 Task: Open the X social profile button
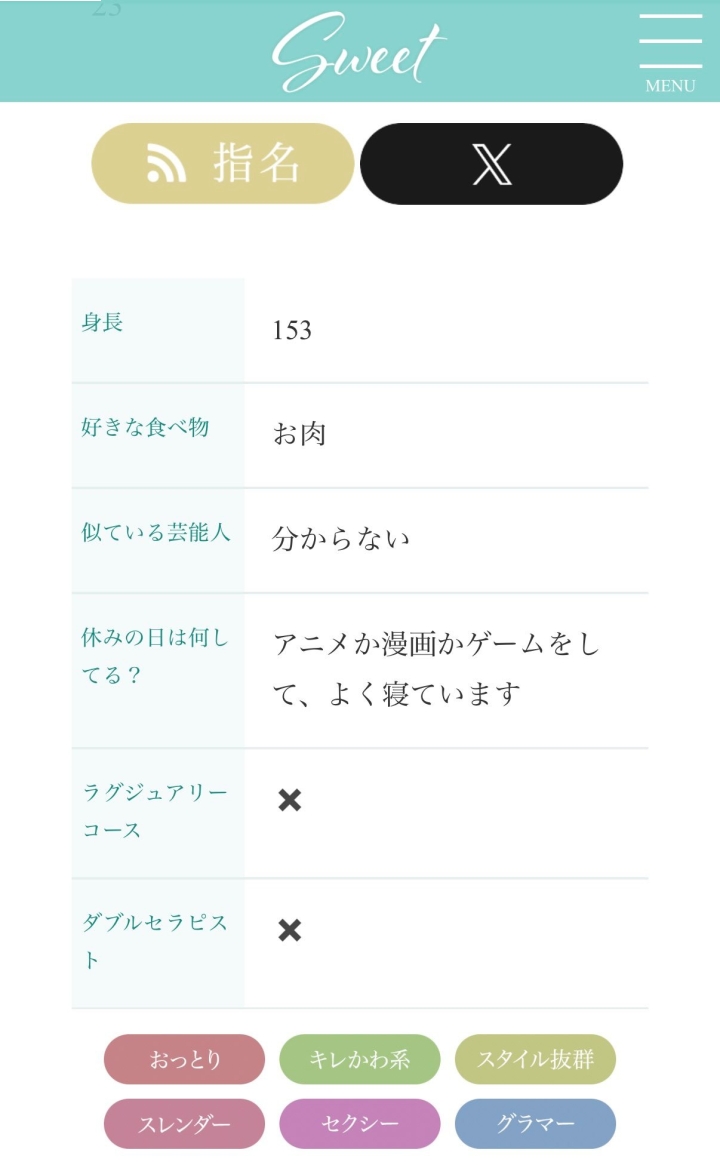pos(491,164)
